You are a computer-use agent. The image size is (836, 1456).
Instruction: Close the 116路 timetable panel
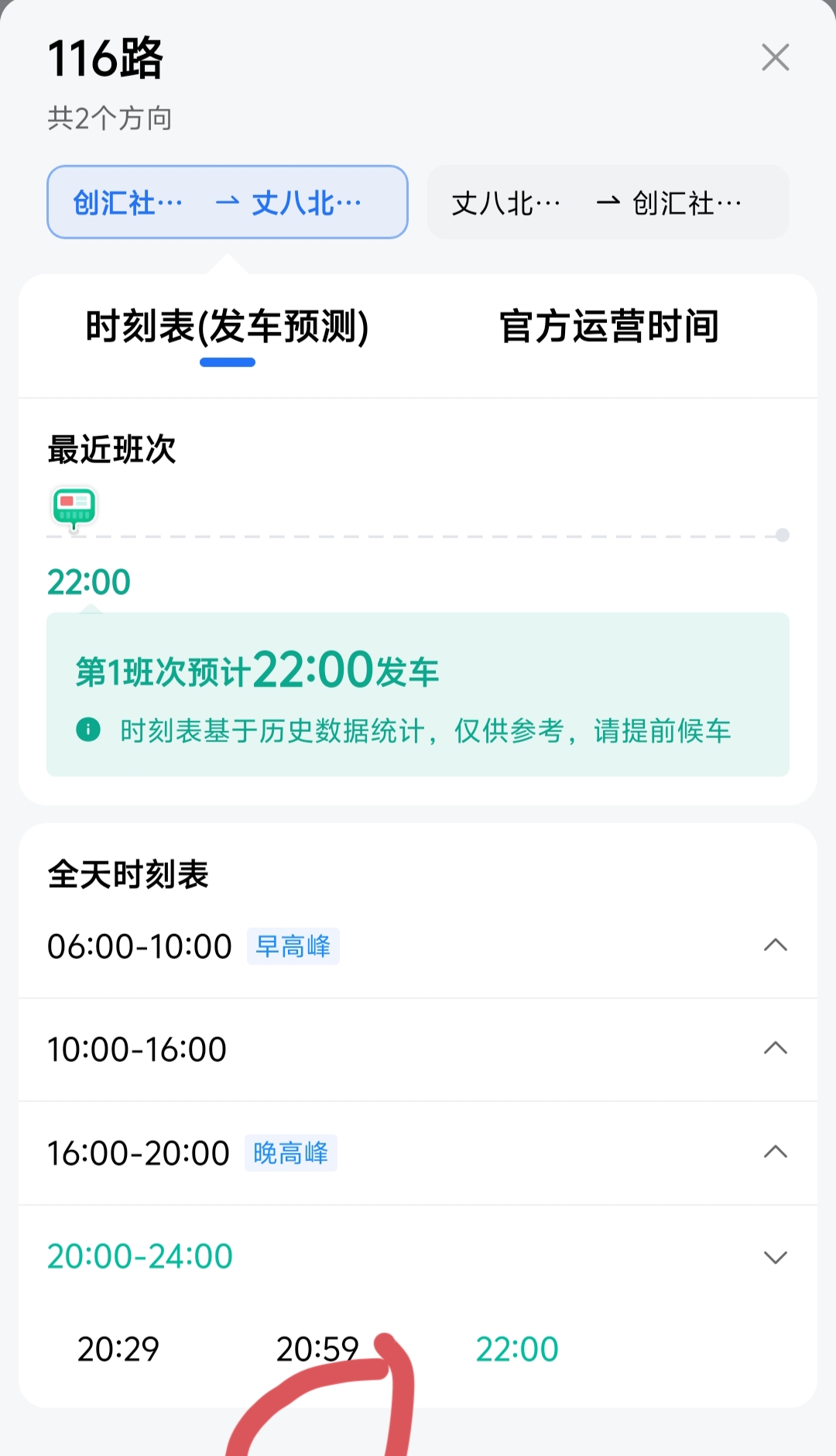click(775, 58)
